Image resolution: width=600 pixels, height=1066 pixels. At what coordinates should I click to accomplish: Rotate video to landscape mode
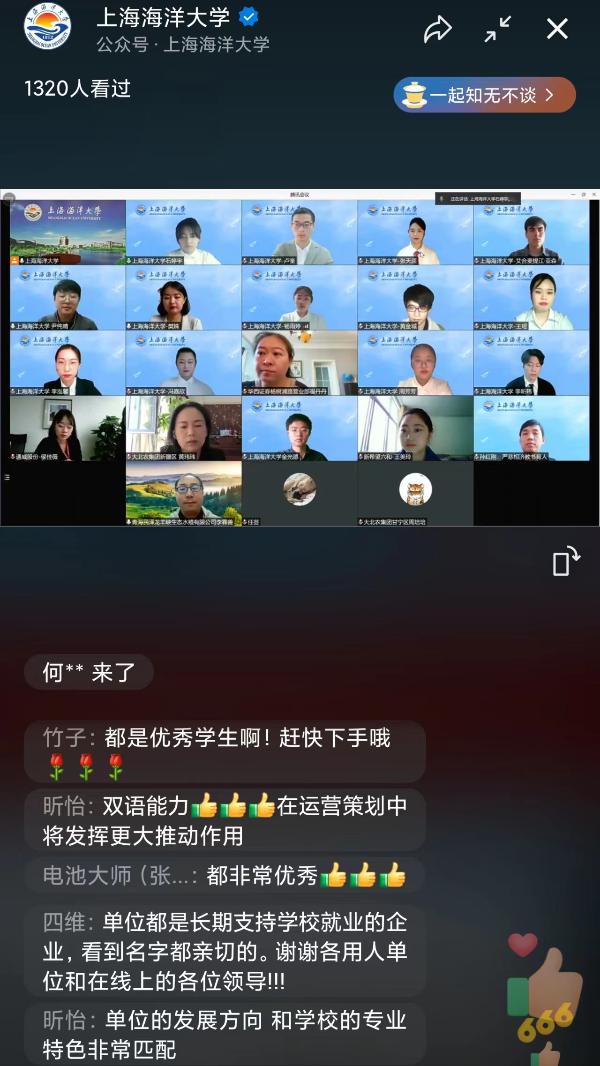(566, 561)
